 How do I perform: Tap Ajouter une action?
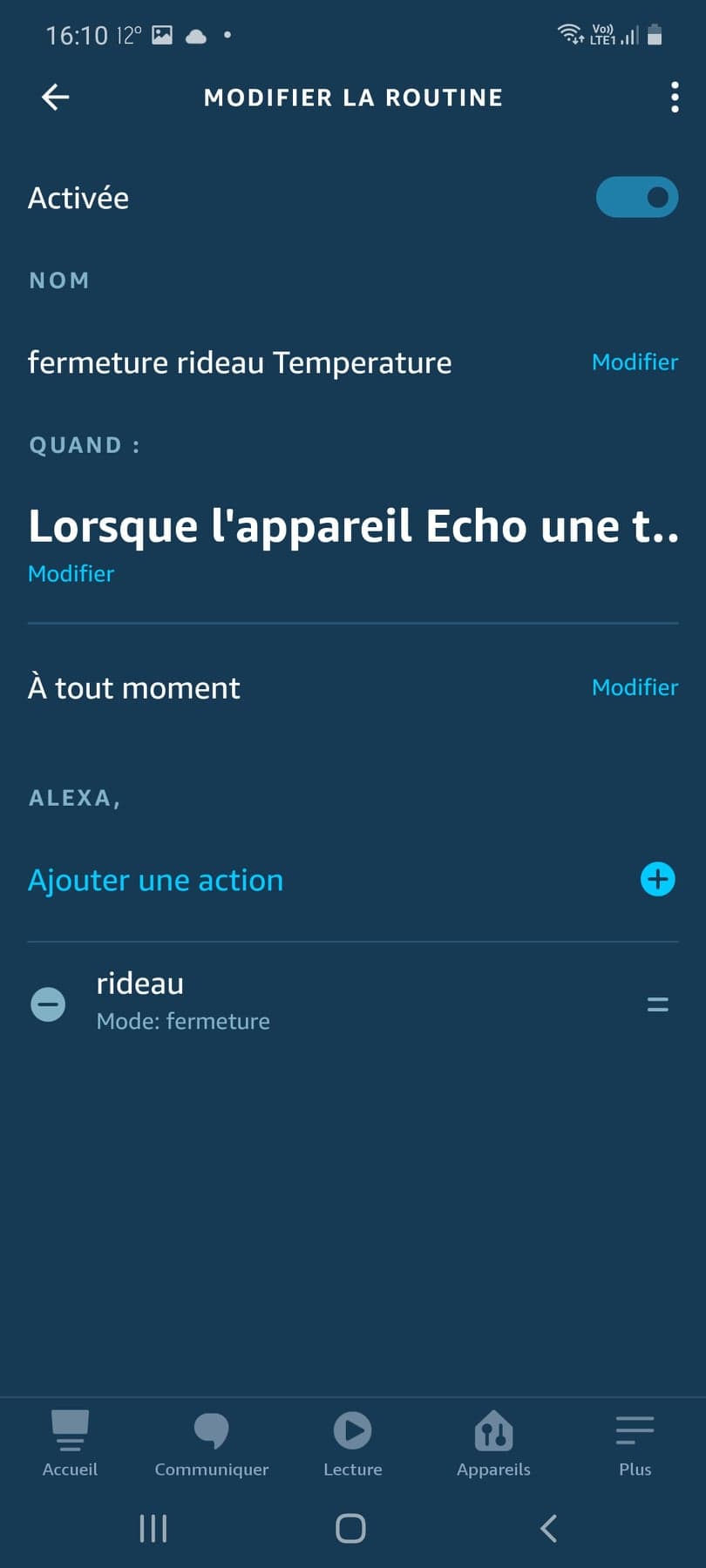coord(155,880)
